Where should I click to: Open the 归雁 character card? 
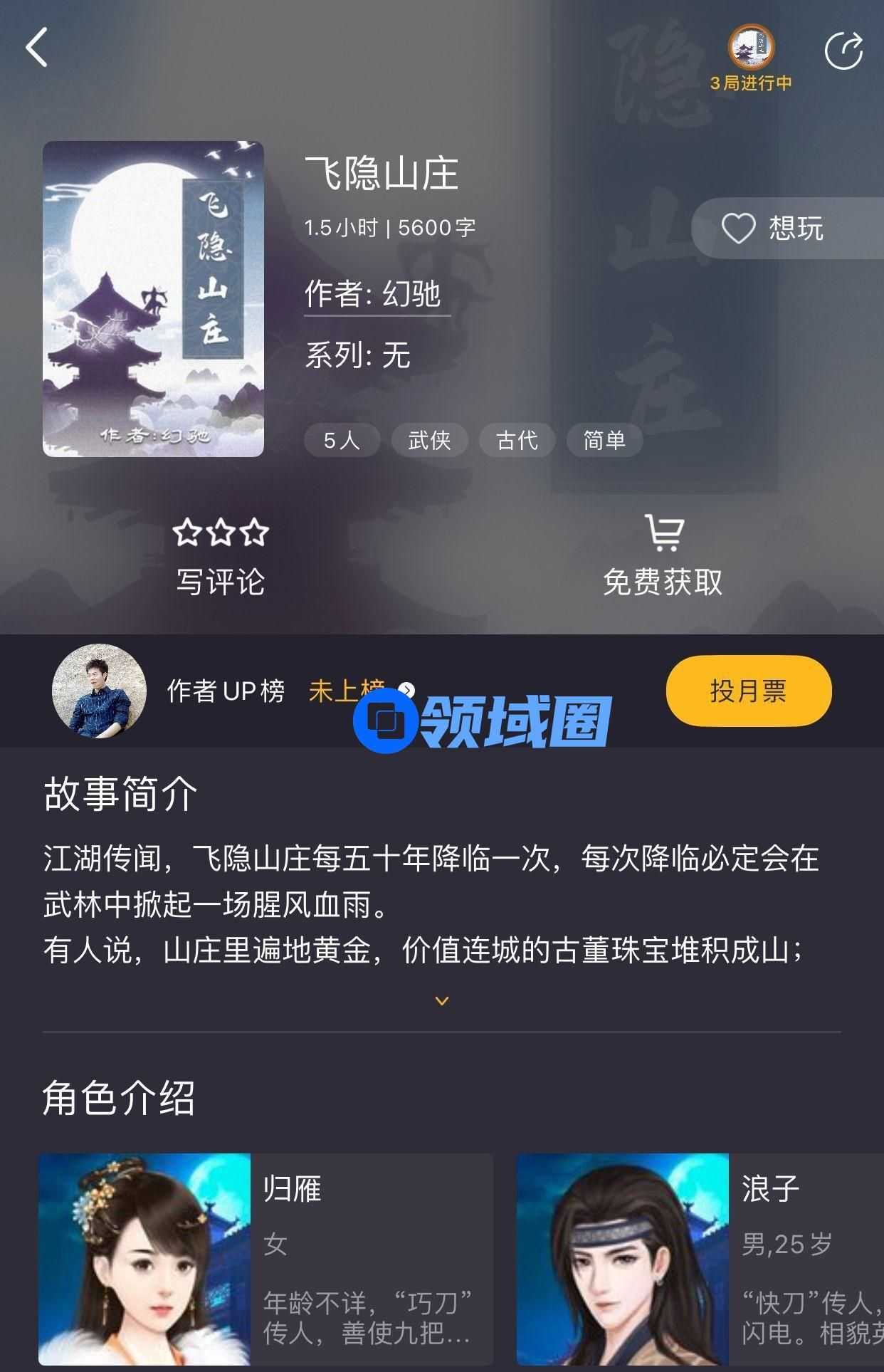click(265, 1259)
